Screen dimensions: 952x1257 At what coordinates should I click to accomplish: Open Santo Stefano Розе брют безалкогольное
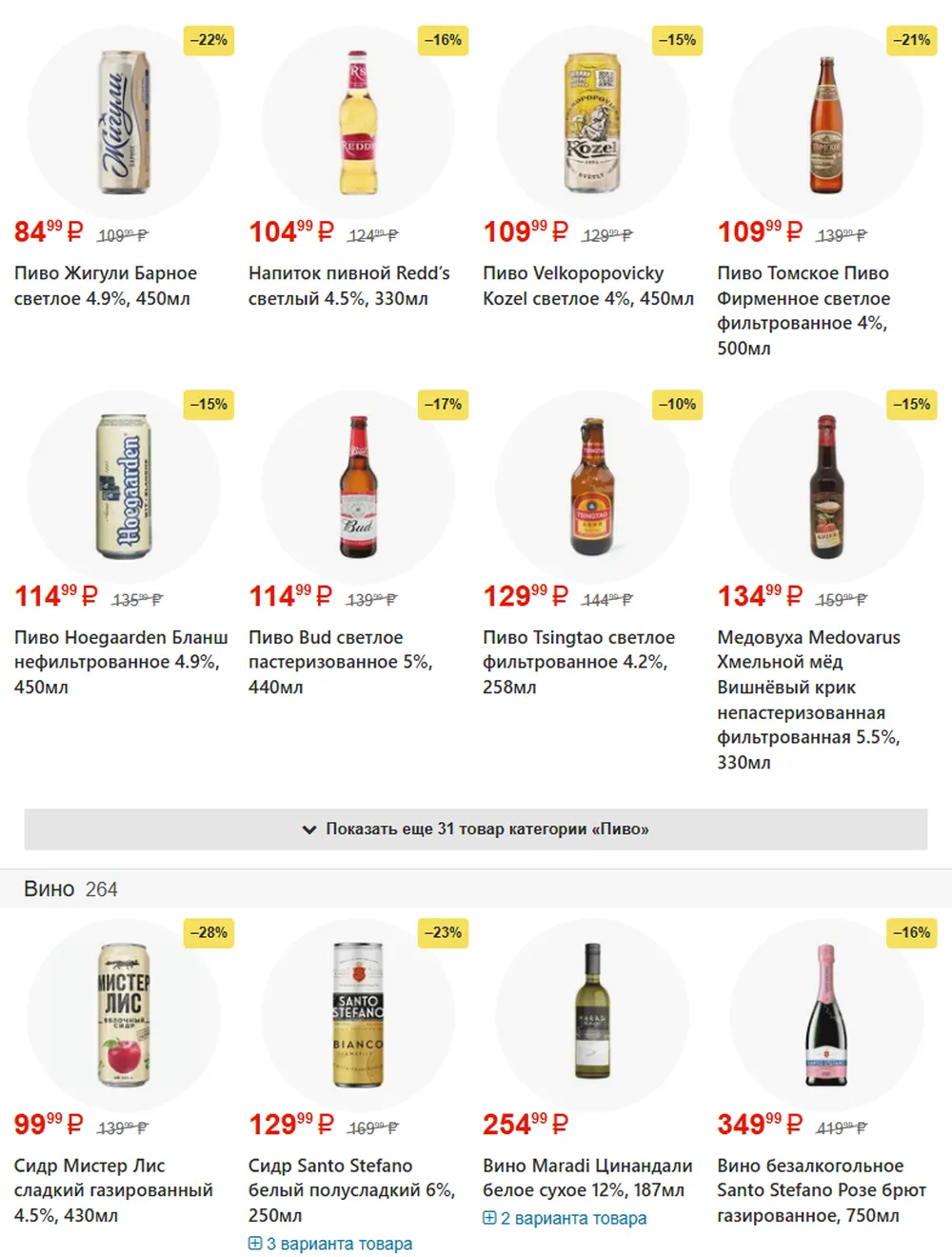[822, 1190]
